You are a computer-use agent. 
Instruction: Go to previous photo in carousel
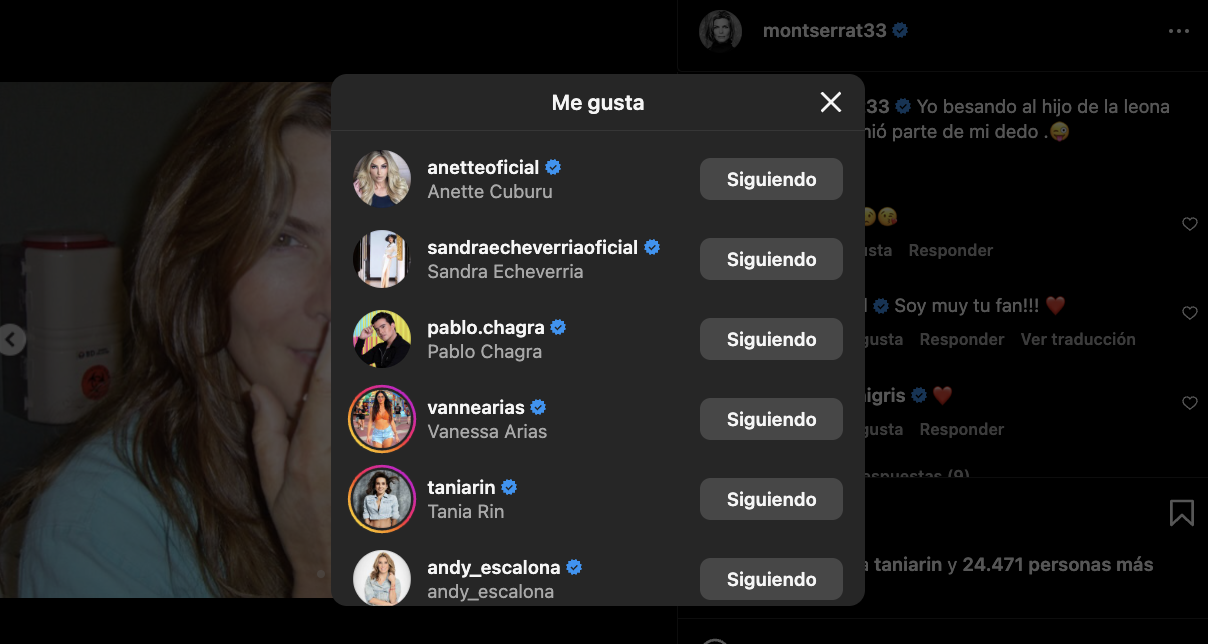tap(11, 340)
